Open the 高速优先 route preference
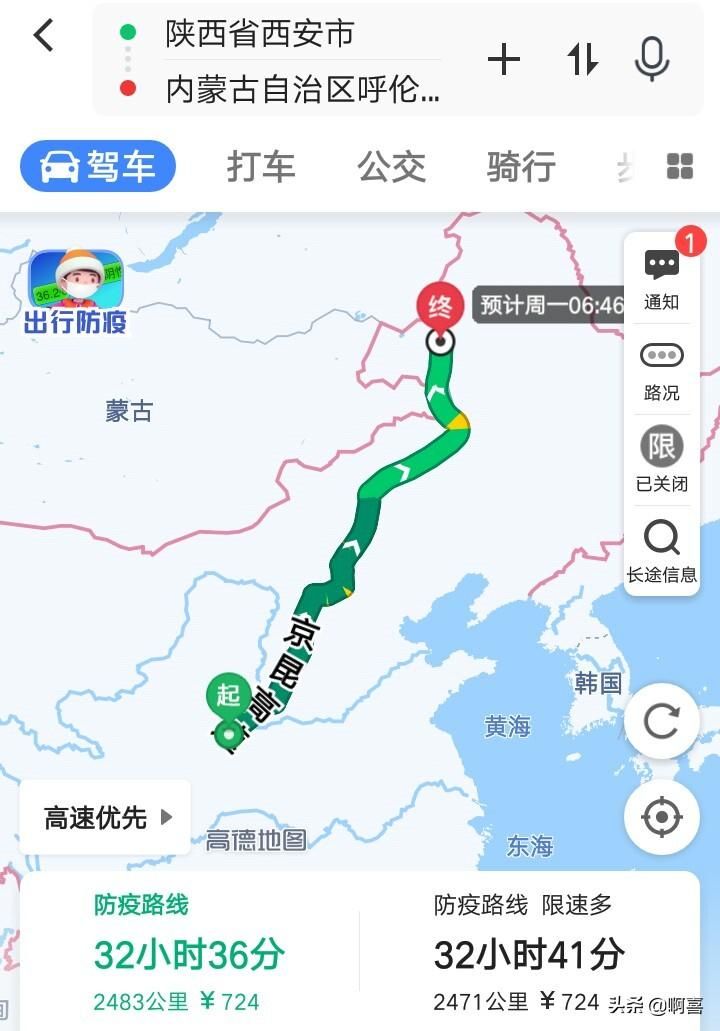The image size is (720, 1031). click(x=106, y=818)
